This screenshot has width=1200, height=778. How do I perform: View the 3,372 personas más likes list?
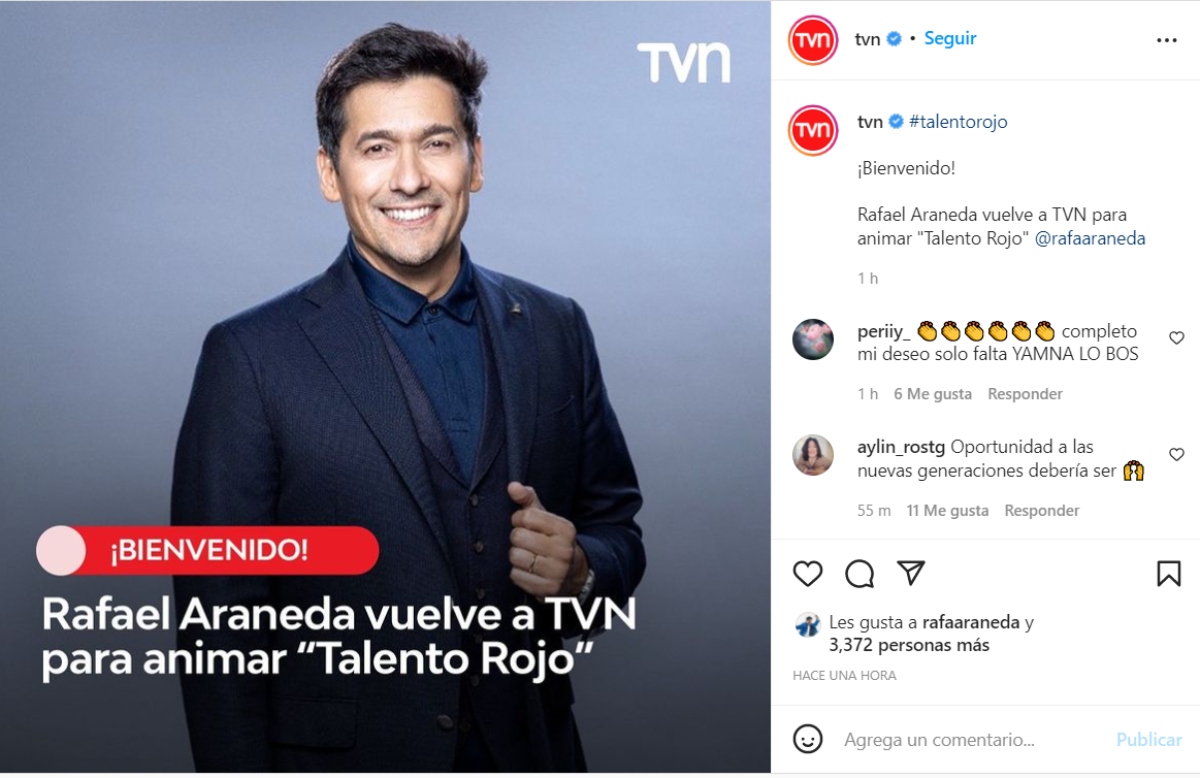click(x=908, y=645)
